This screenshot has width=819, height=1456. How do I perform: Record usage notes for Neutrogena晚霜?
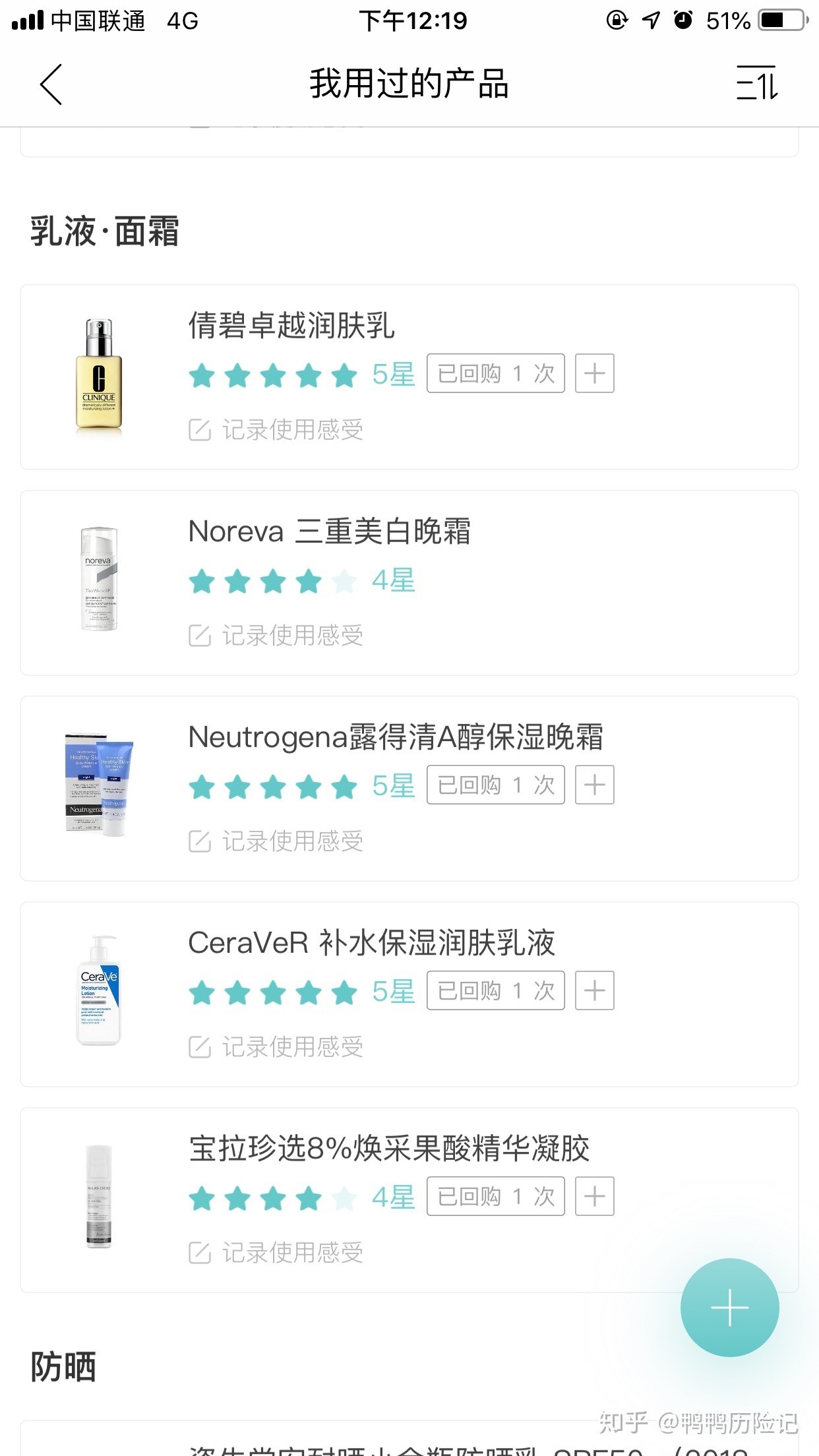pyautogui.click(x=276, y=841)
